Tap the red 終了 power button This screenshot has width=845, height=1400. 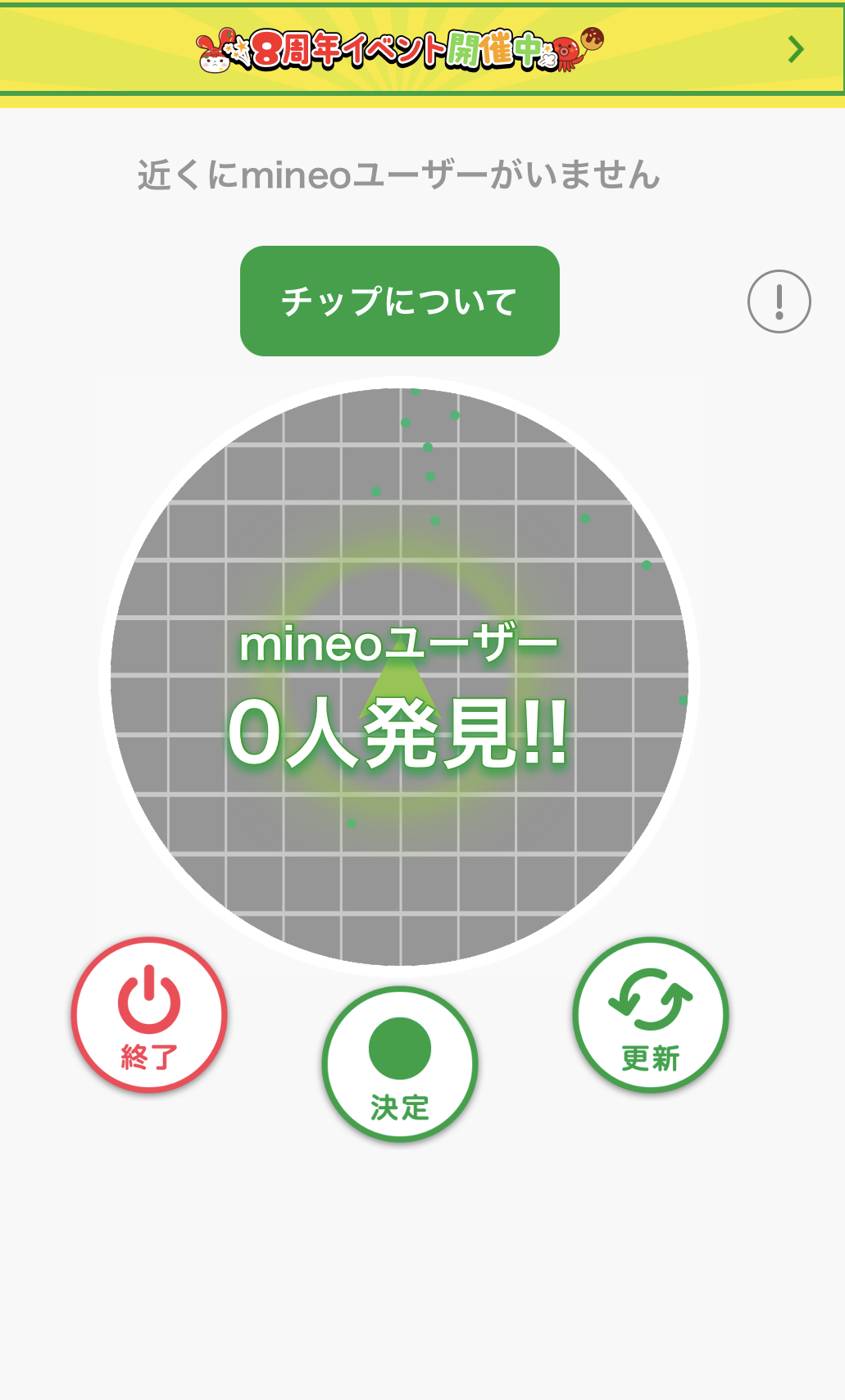click(149, 1014)
